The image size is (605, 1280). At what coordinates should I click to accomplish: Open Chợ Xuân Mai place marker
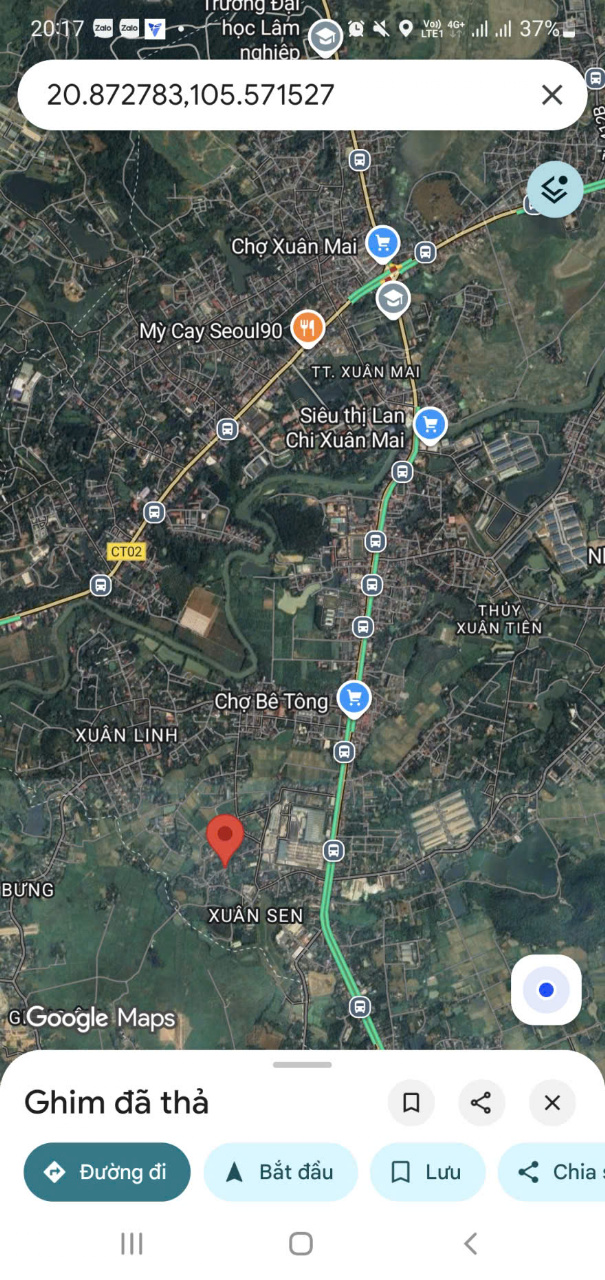click(x=382, y=243)
